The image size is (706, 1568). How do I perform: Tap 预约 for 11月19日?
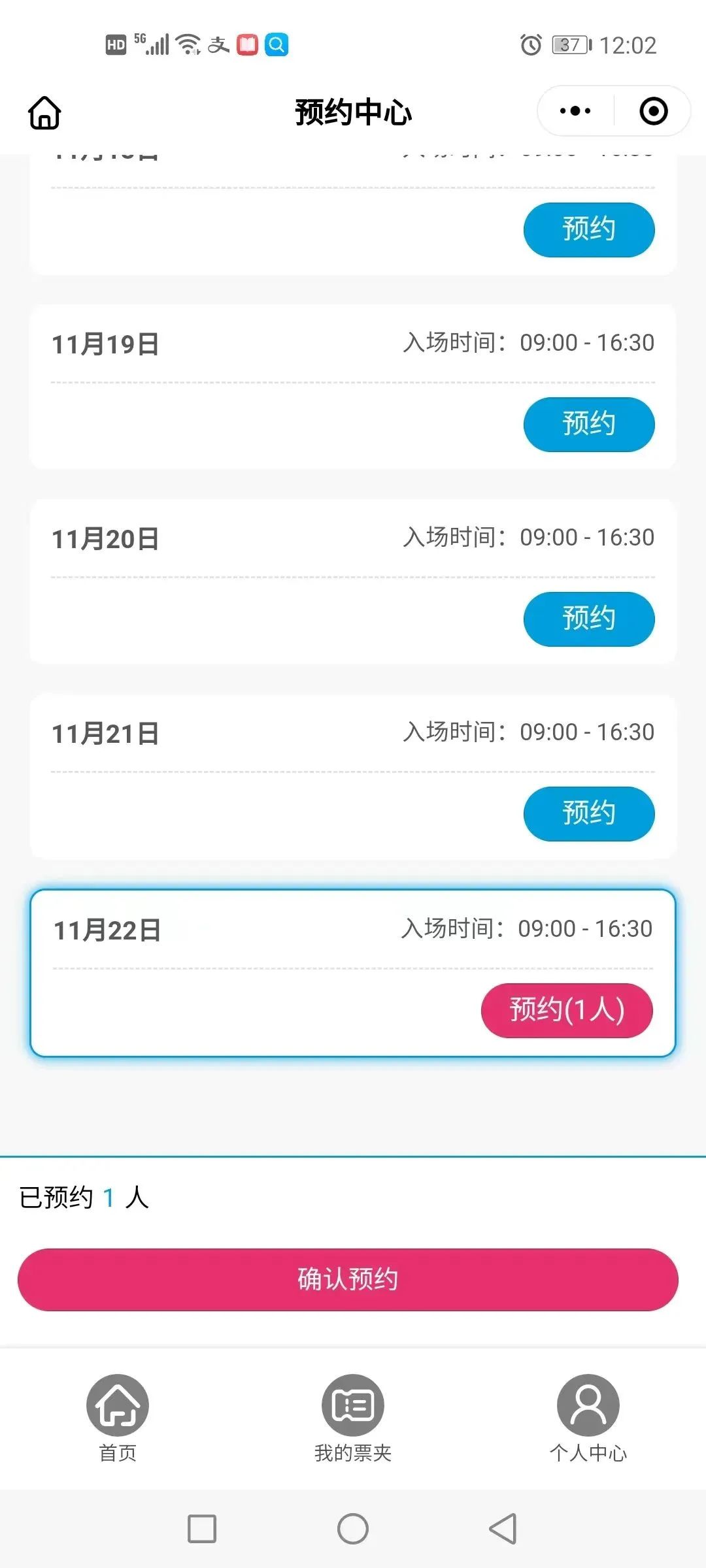point(588,424)
